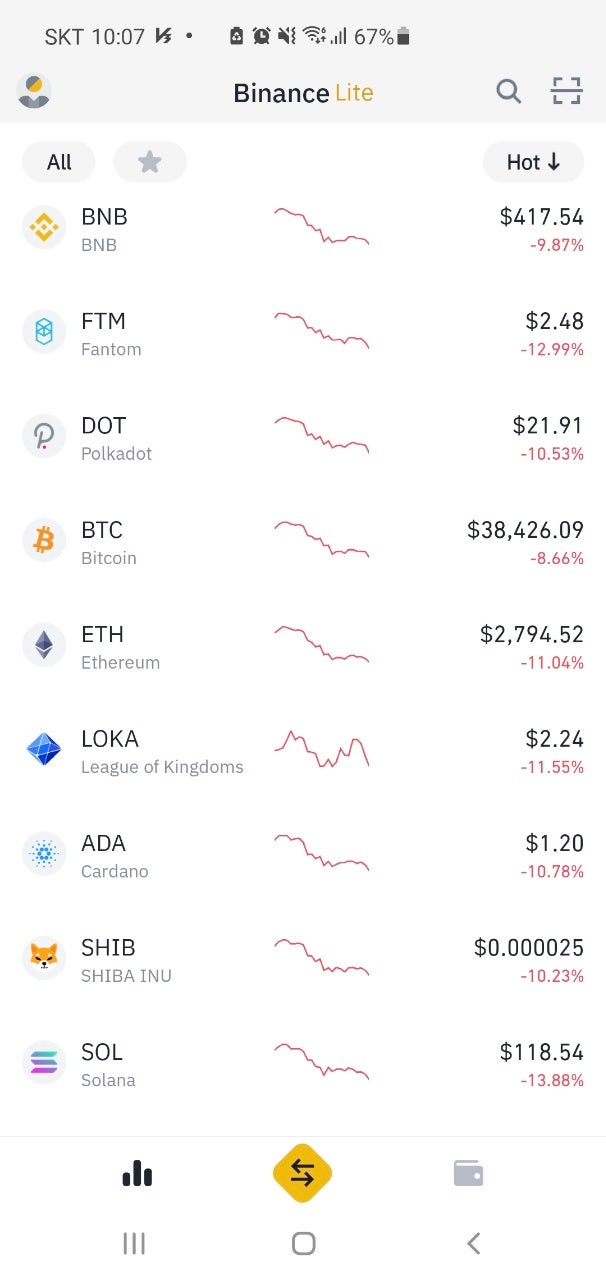Show recent apps from navigation bar
Image resolution: width=606 pixels, height=1280 pixels.
point(134,1243)
